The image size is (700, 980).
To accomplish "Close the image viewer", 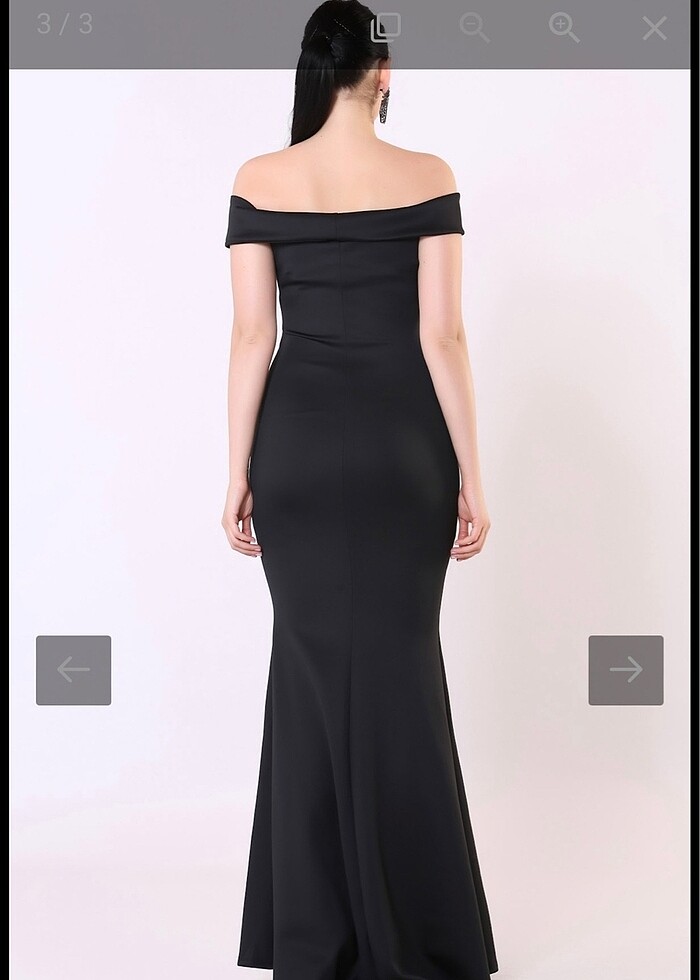I will click(654, 28).
